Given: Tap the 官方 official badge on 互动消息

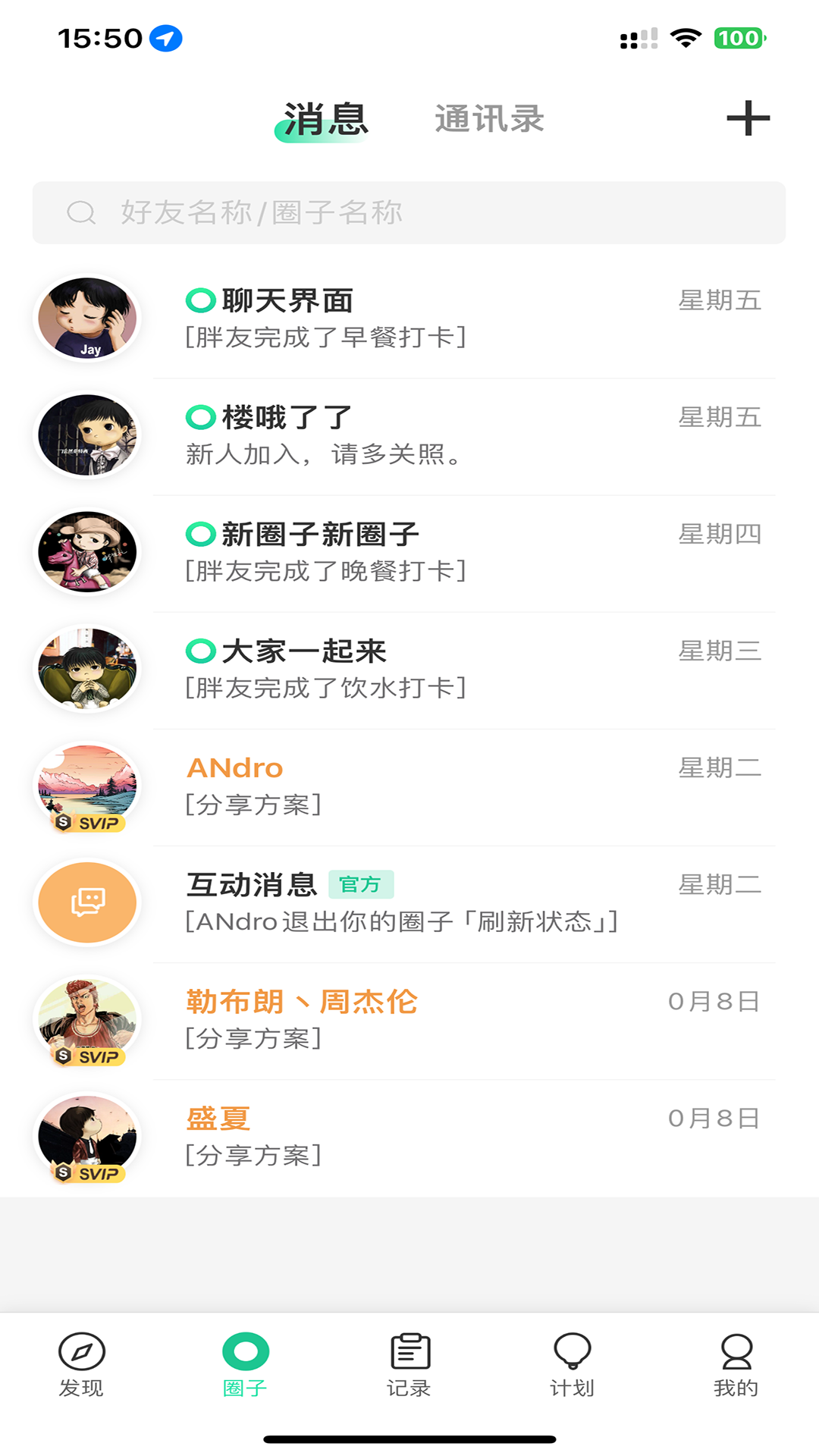Looking at the screenshot, I should 362,885.
